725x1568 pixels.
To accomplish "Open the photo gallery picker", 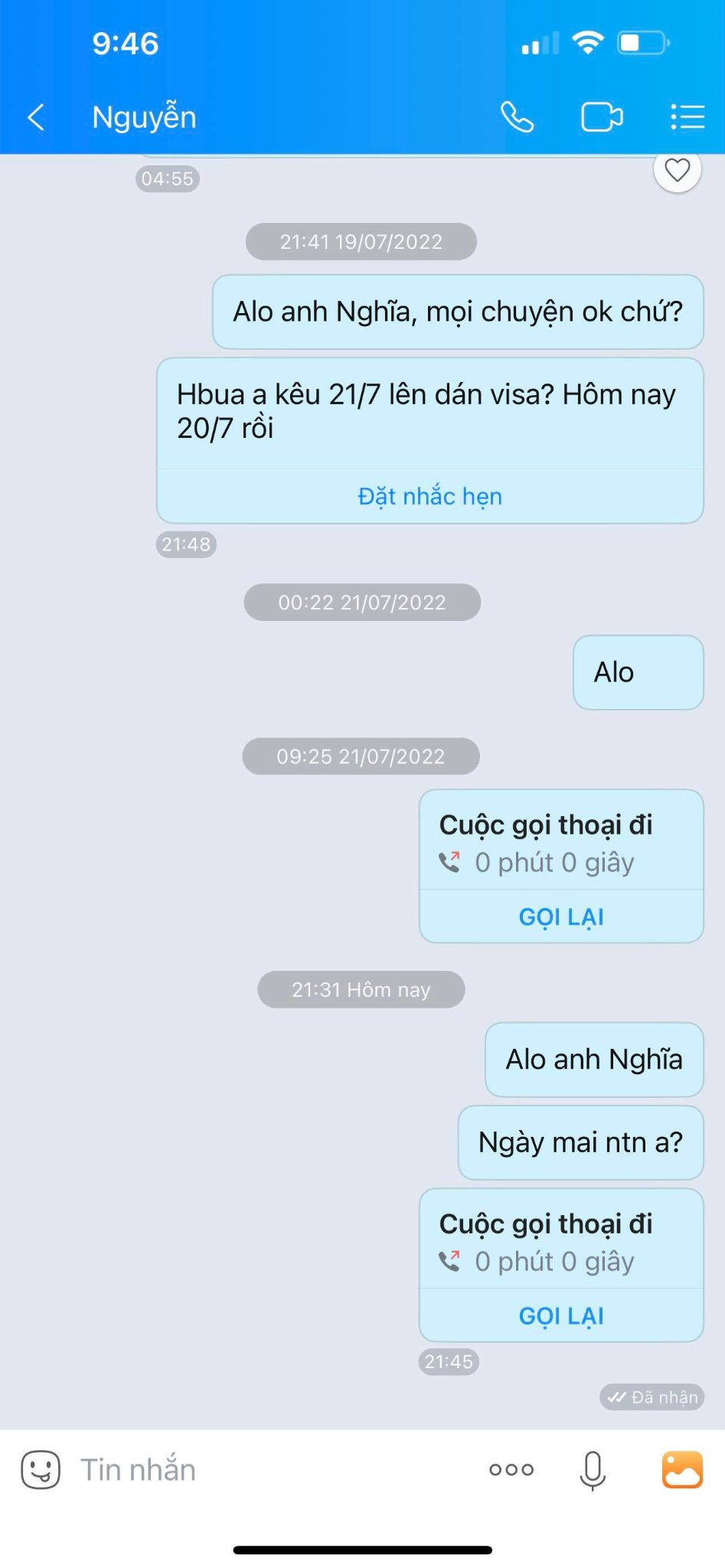I will pyautogui.click(x=681, y=1469).
